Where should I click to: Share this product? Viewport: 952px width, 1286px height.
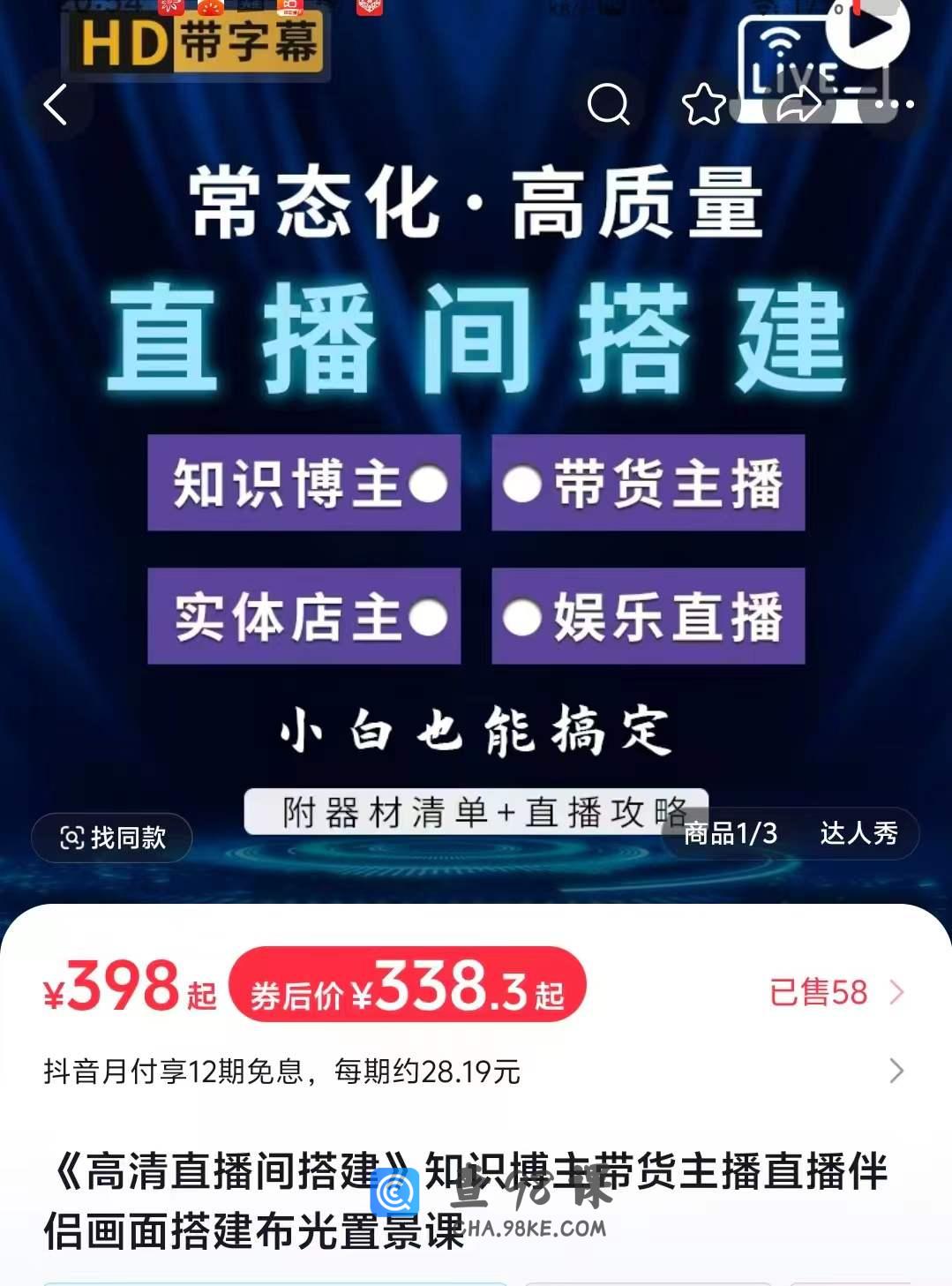click(x=798, y=104)
